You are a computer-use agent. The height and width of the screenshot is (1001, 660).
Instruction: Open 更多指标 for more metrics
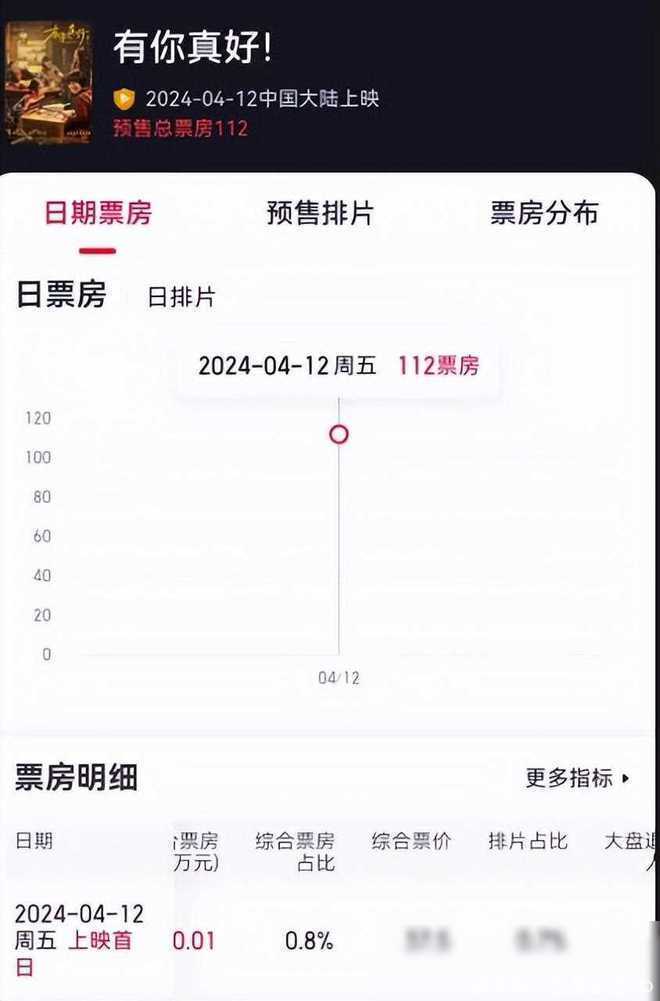pyautogui.click(x=578, y=778)
